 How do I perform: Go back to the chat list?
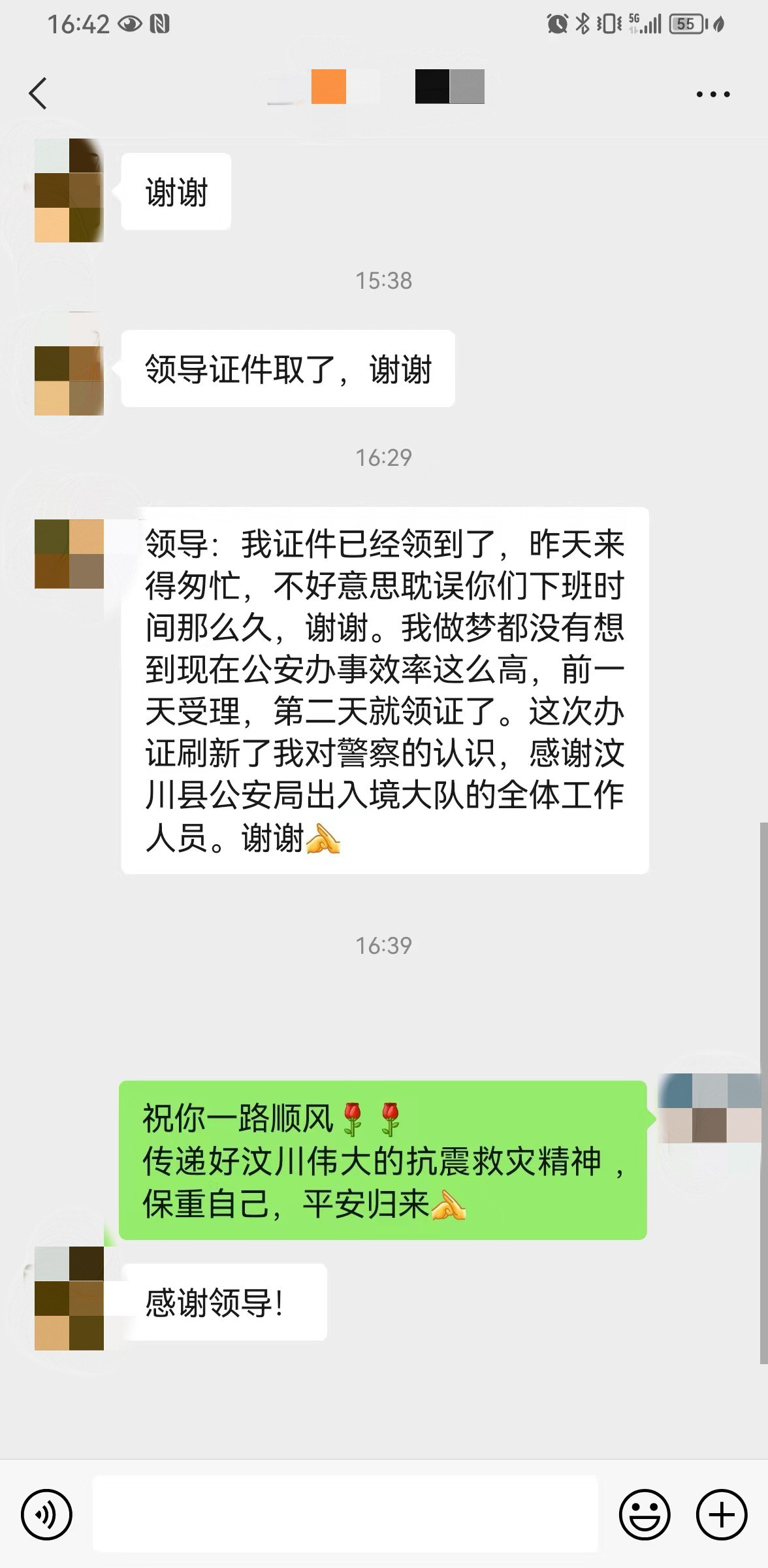coord(39,93)
